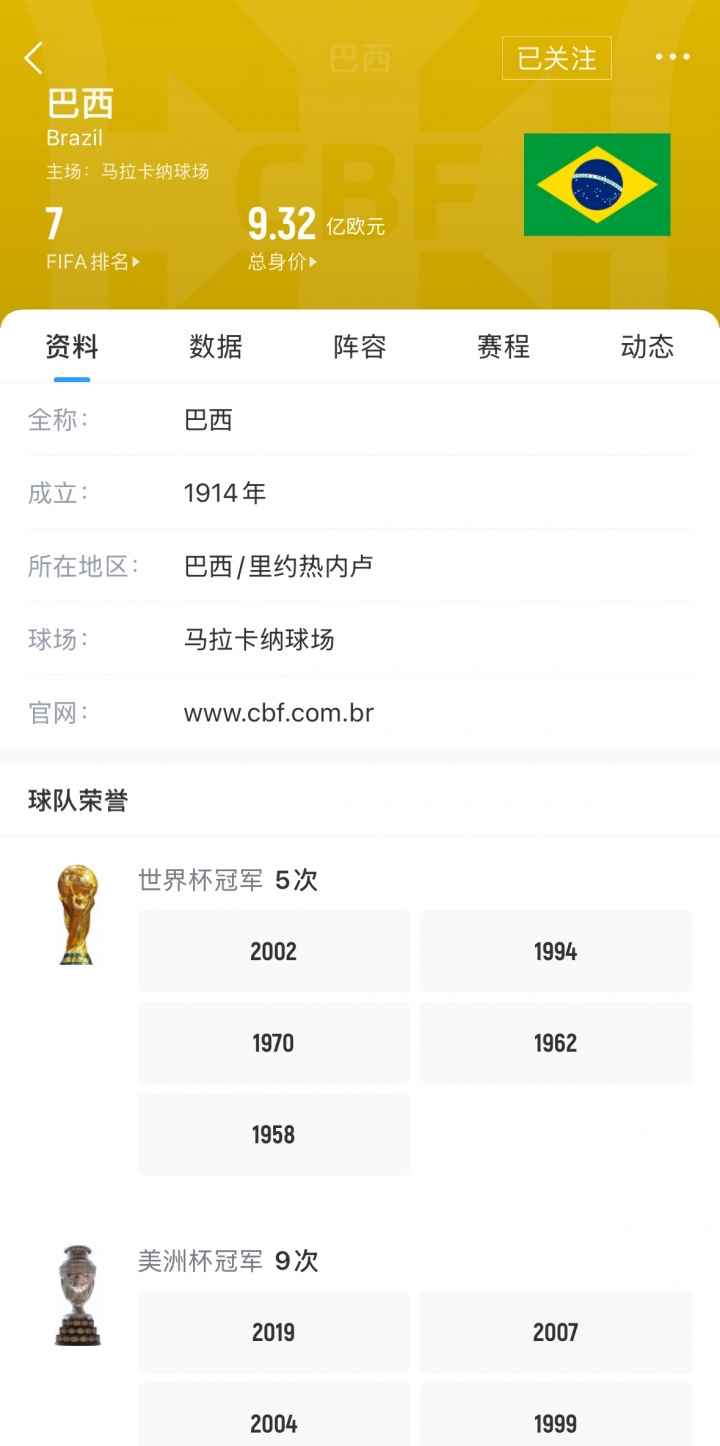Go back using the top-left arrow

34,58
